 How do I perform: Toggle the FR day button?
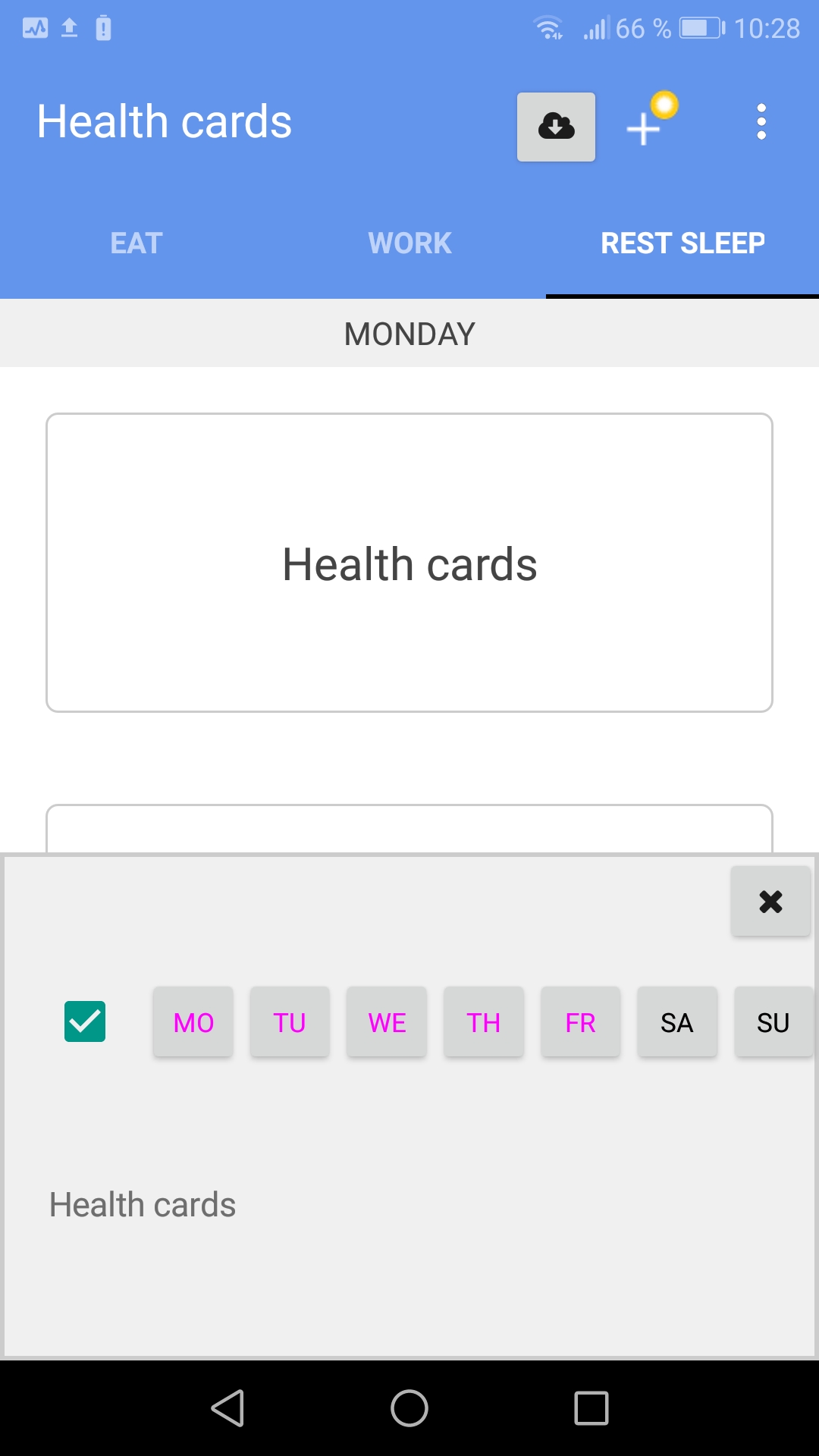[x=580, y=1022]
